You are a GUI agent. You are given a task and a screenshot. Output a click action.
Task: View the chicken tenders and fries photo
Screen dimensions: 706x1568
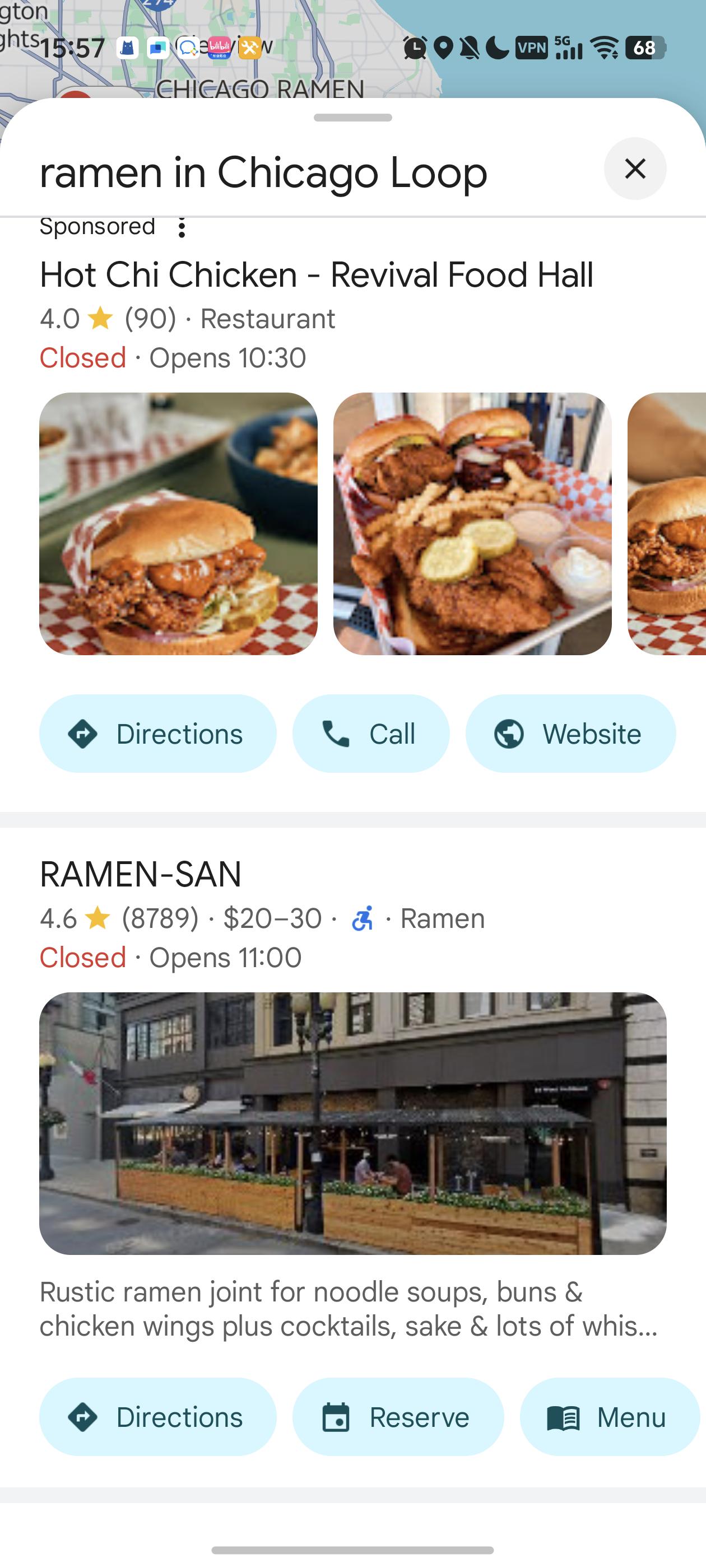pos(472,524)
